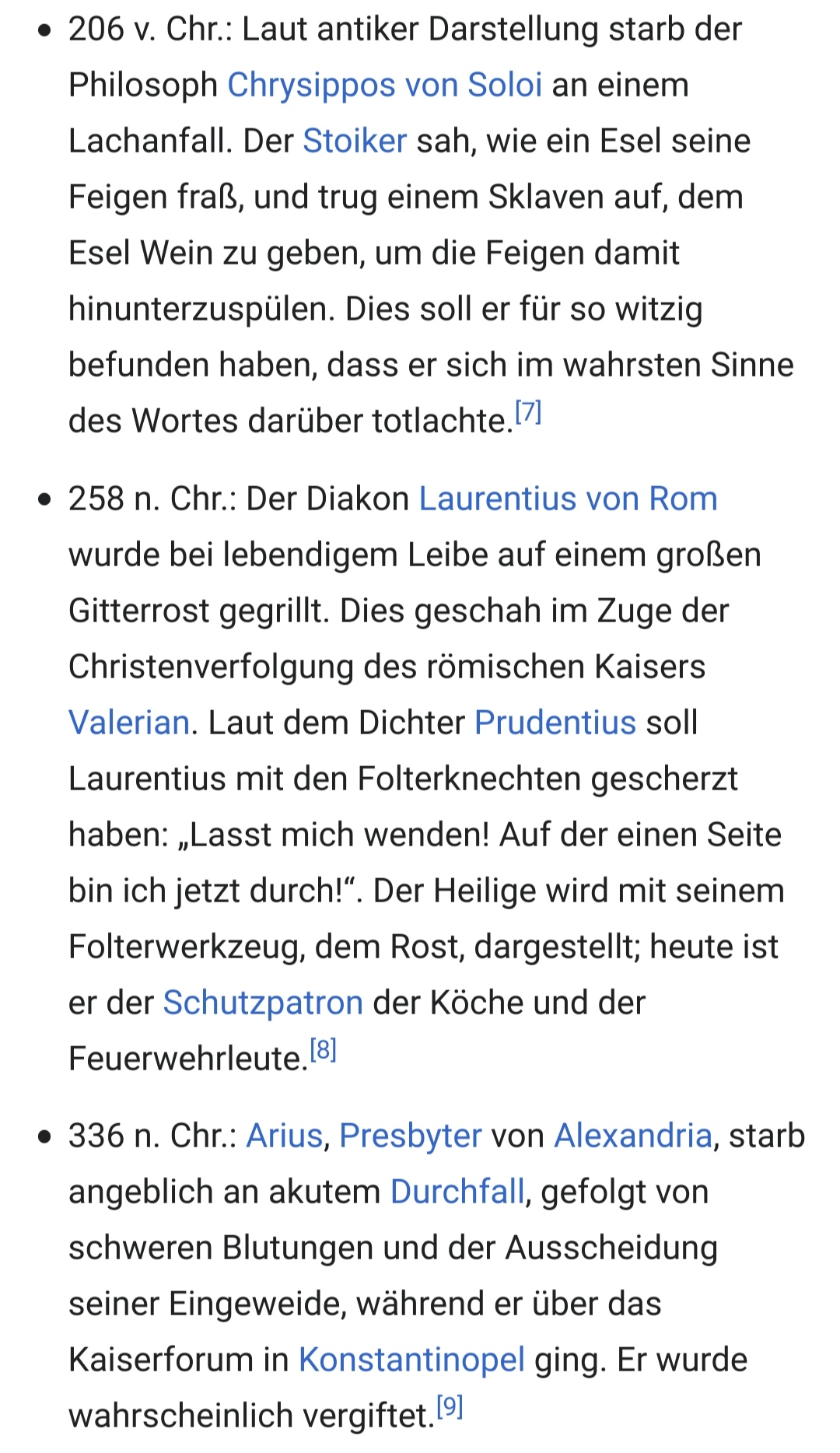Open the Durchfall link
The width and height of the screenshot is (840, 1453).
click(457, 1192)
